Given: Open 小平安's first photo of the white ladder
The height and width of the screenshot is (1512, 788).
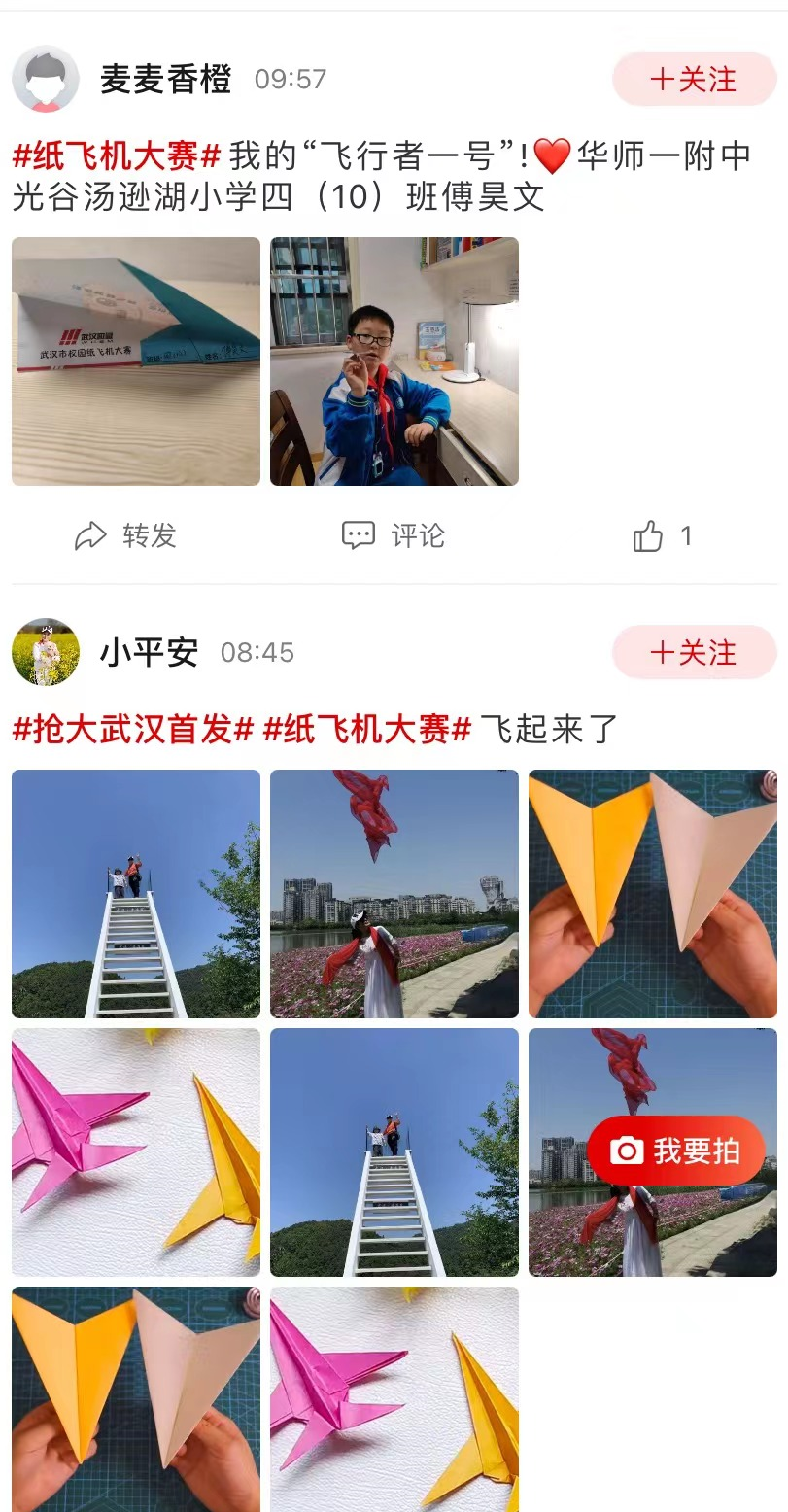Looking at the screenshot, I should tap(136, 894).
